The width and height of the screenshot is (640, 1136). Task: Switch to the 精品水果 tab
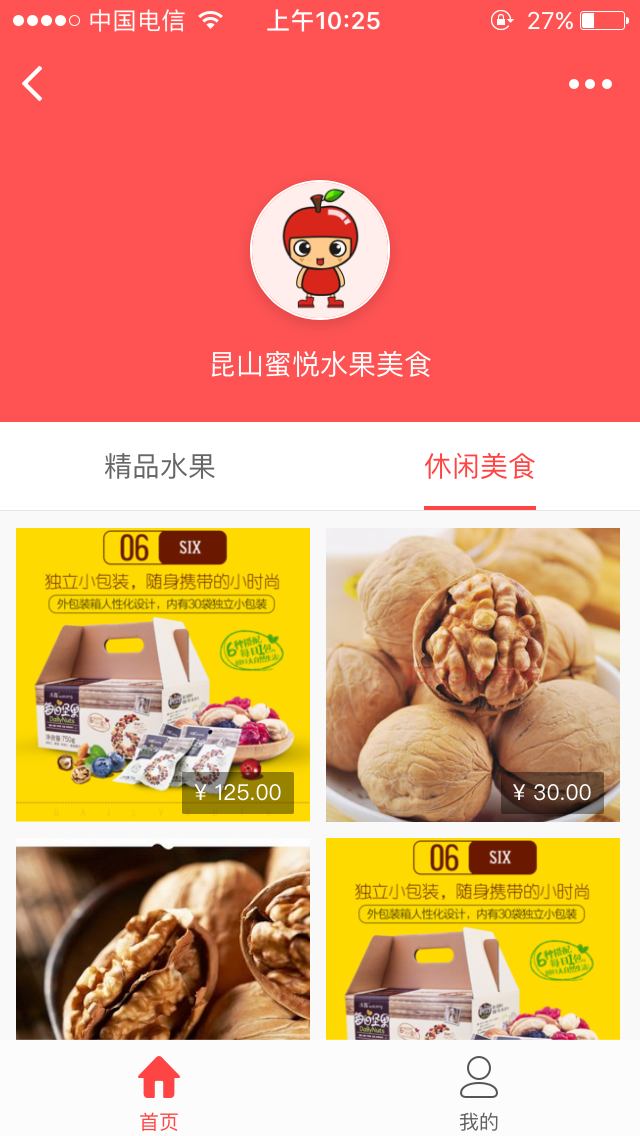pyautogui.click(x=160, y=466)
